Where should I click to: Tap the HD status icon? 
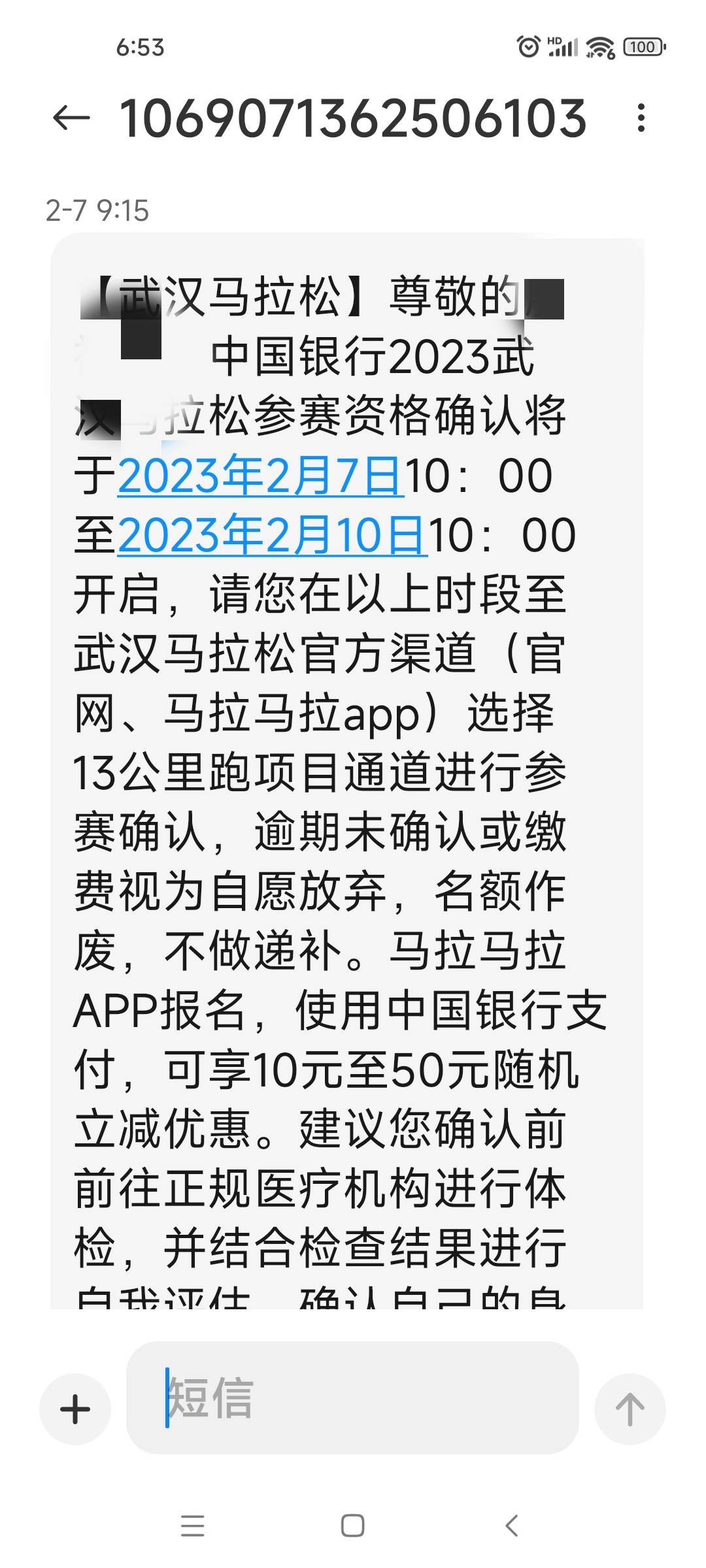[555, 39]
